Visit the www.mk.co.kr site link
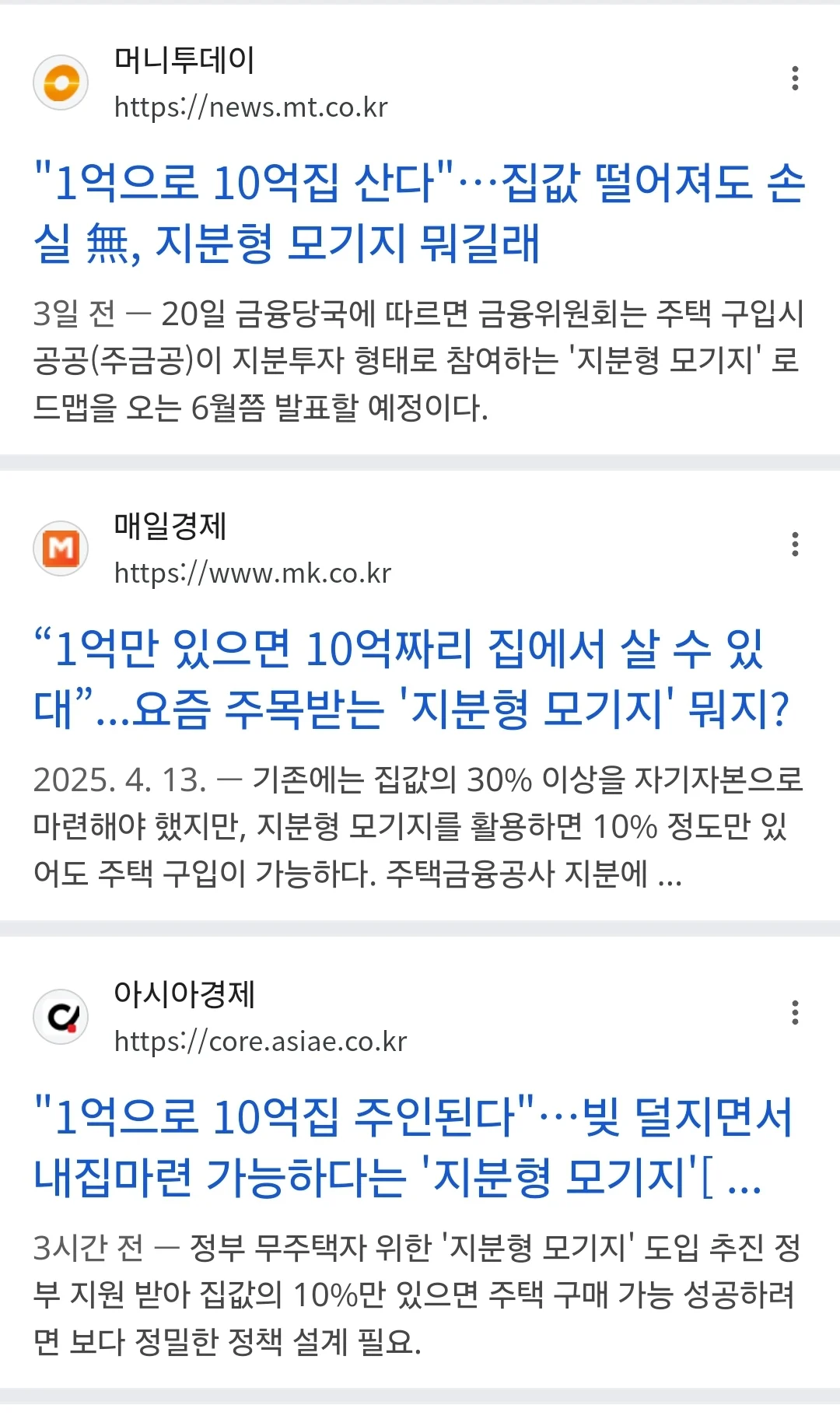The height and width of the screenshot is (1426, 840). pyautogui.click(x=252, y=573)
